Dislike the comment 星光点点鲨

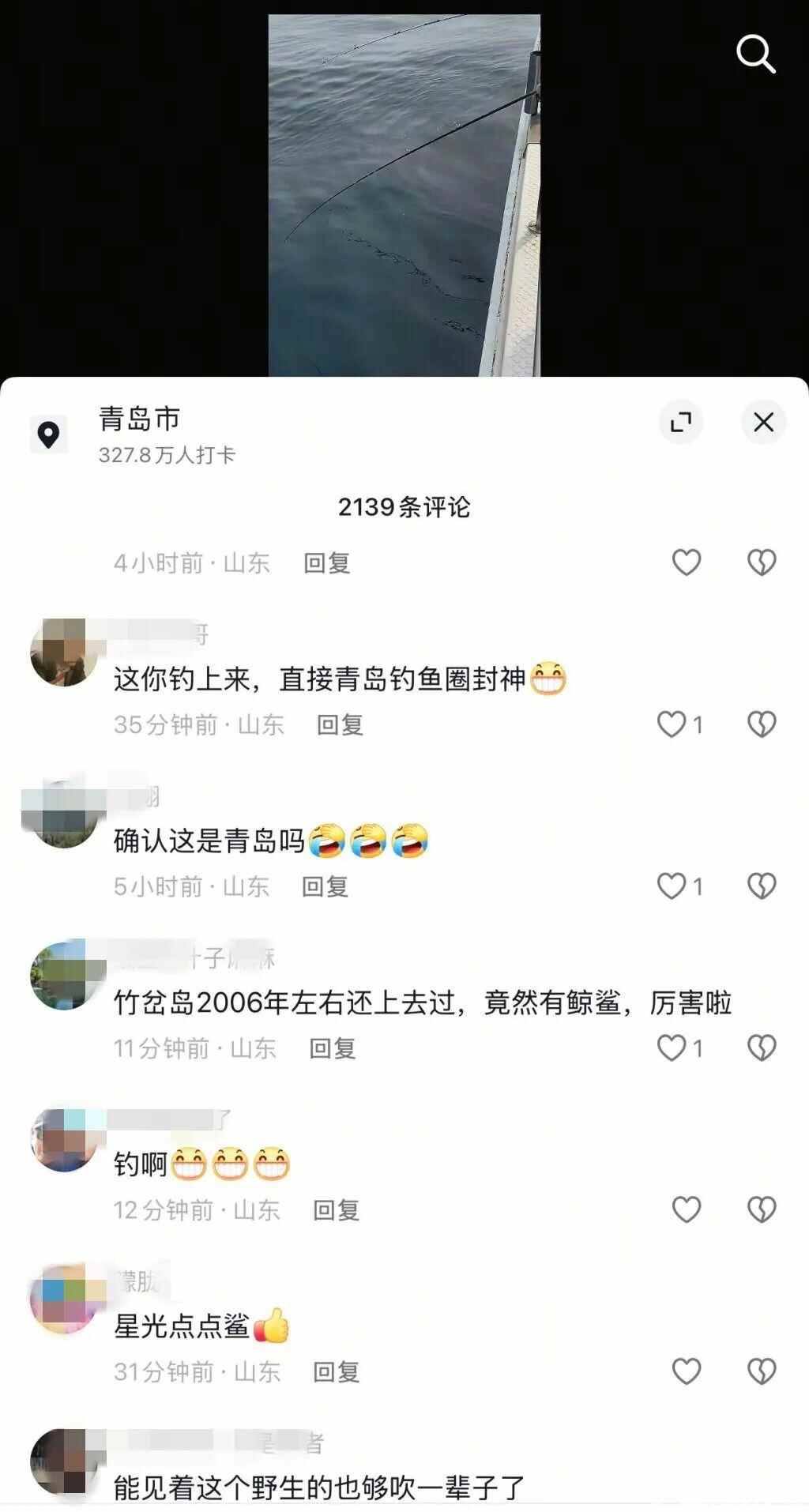(762, 1372)
